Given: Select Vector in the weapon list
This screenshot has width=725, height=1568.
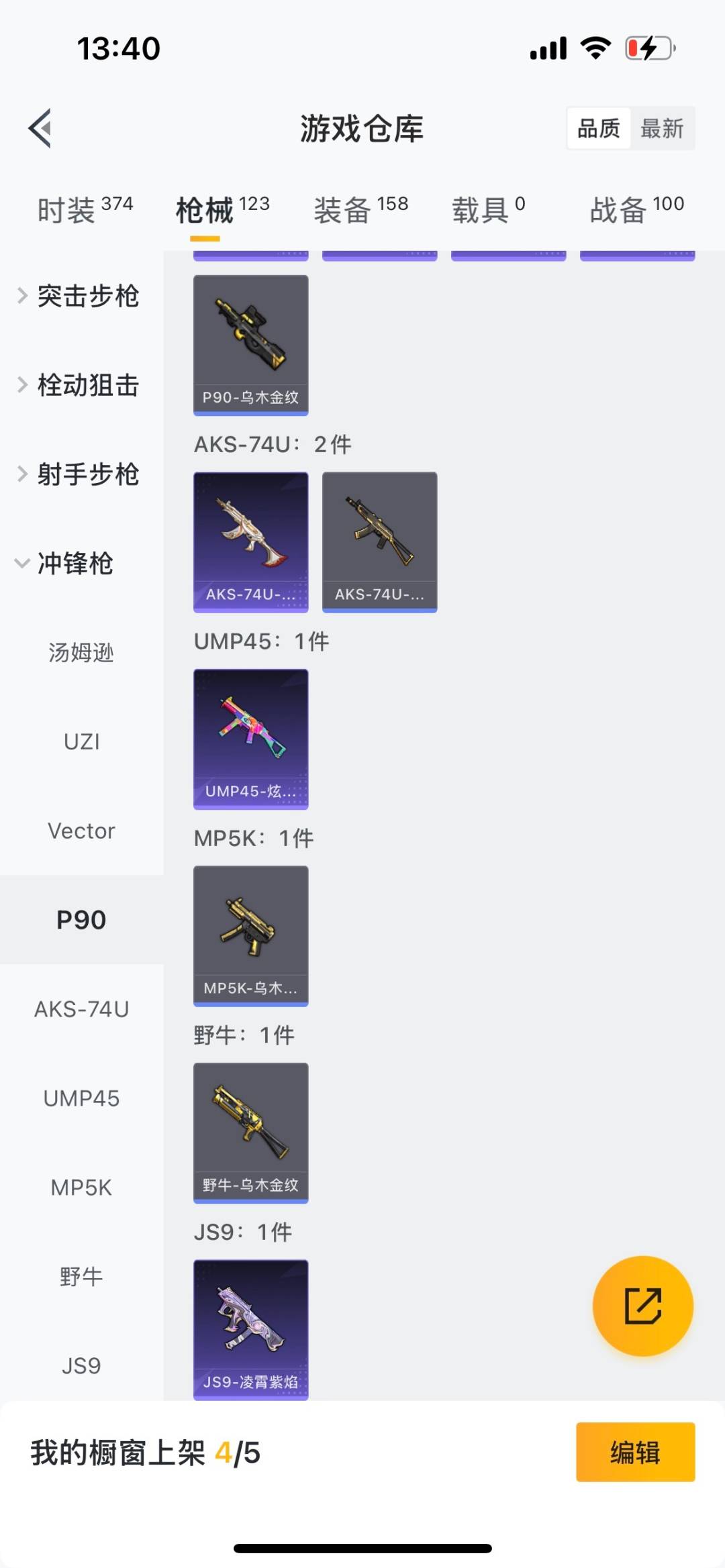Looking at the screenshot, I should click(x=81, y=831).
